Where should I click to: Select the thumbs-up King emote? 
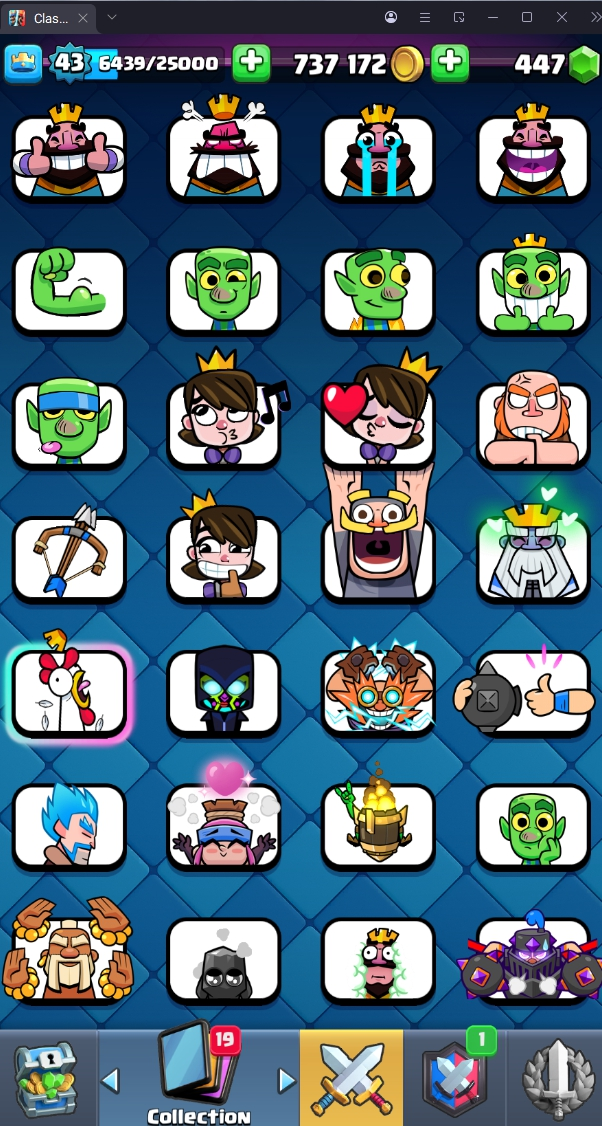tap(69, 157)
